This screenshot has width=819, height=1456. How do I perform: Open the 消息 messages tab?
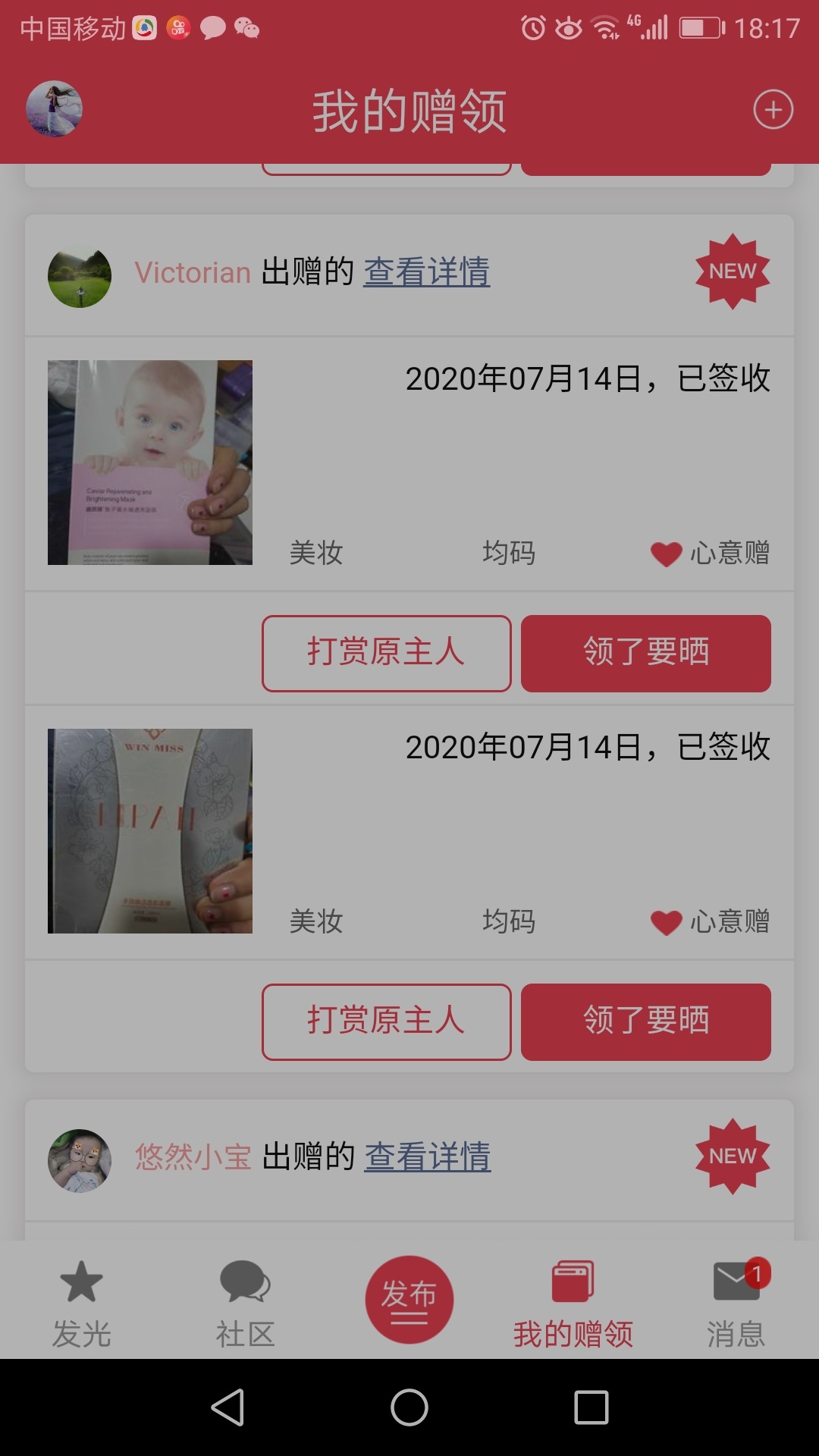point(736,1303)
